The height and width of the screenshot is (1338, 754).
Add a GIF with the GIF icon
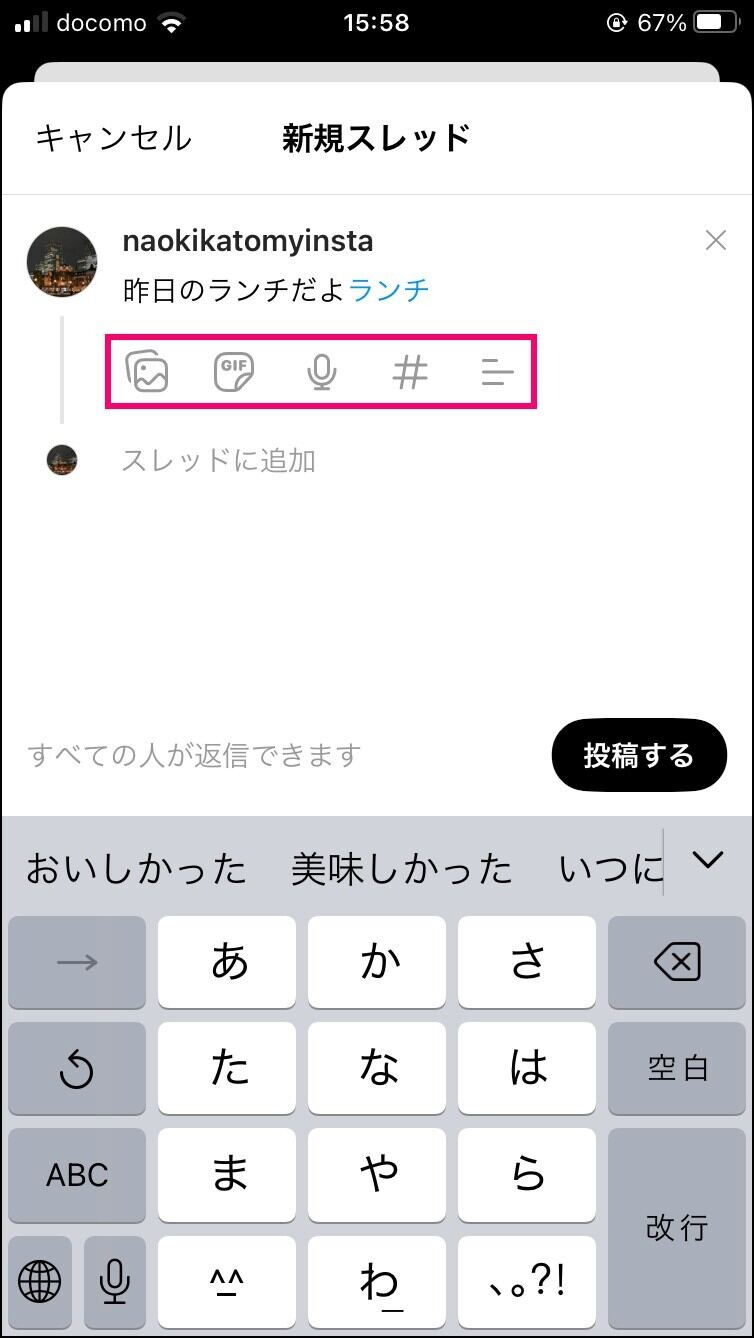pyautogui.click(x=234, y=372)
